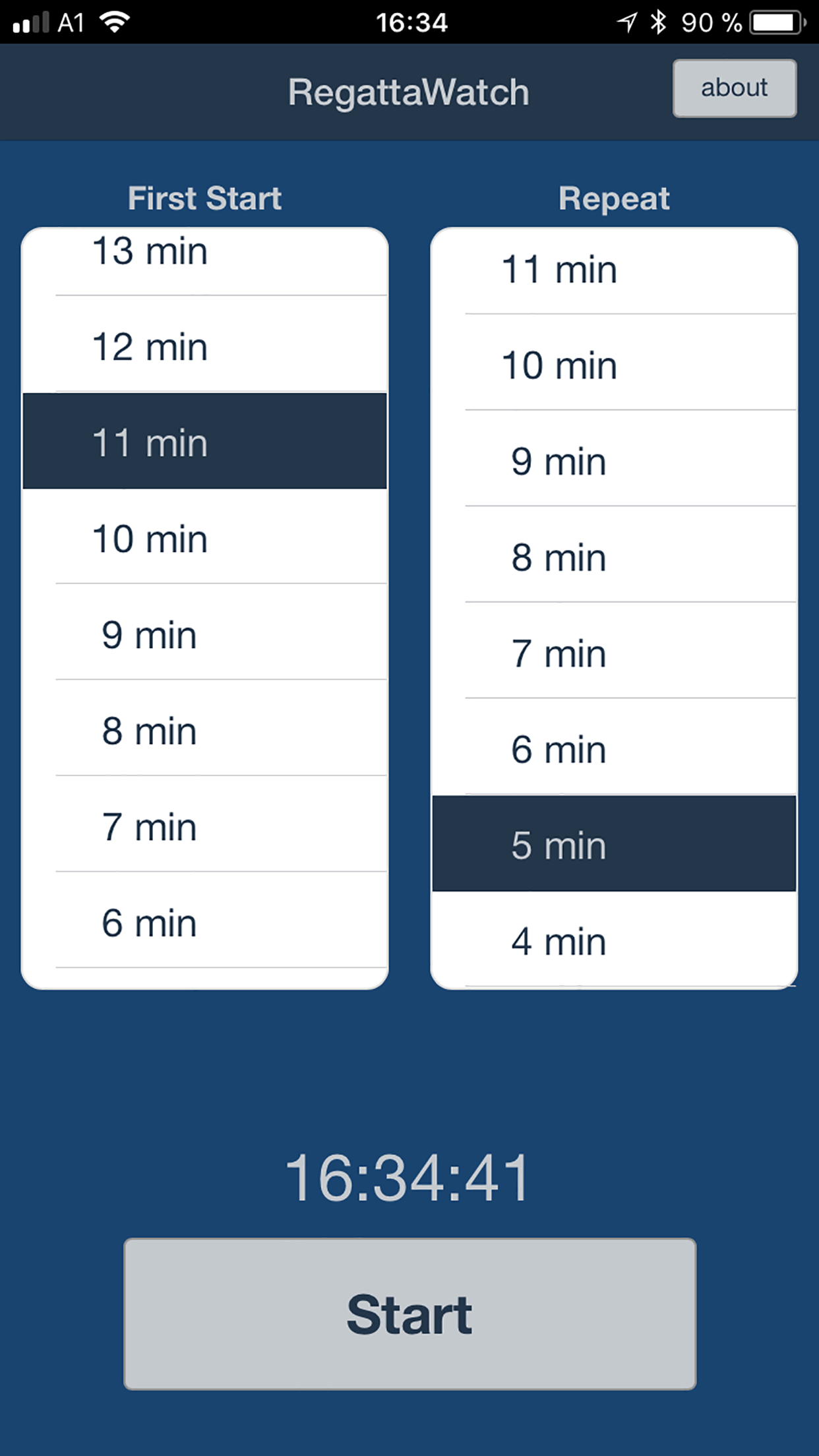Image resolution: width=819 pixels, height=1456 pixels.
Task: Pick 8 min for Repeat
Action: 613,556
